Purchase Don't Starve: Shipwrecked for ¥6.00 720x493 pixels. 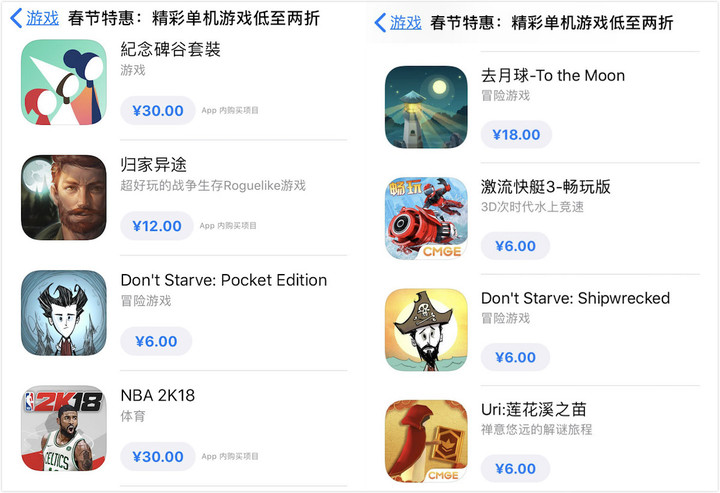(516, 357)
